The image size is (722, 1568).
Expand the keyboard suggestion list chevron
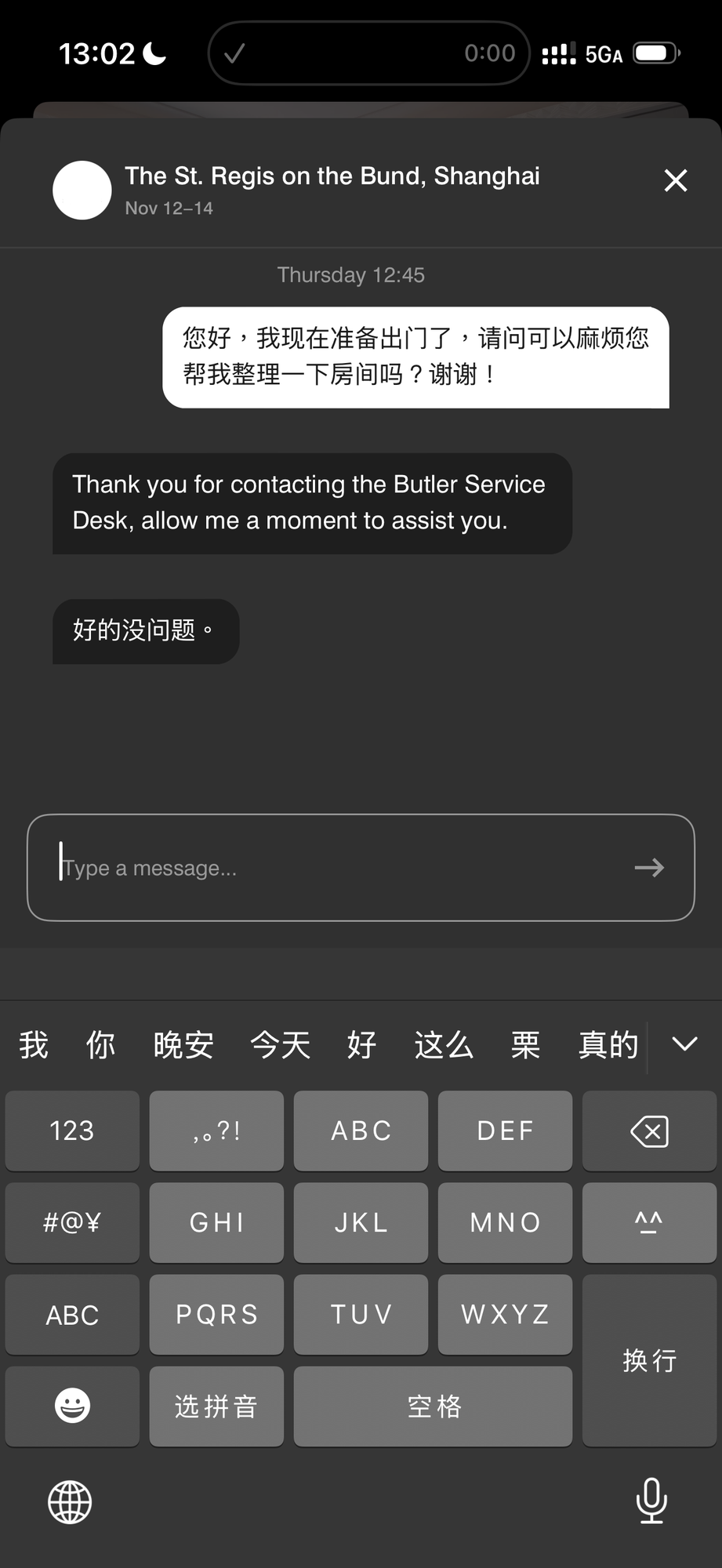click(684, 1044)
